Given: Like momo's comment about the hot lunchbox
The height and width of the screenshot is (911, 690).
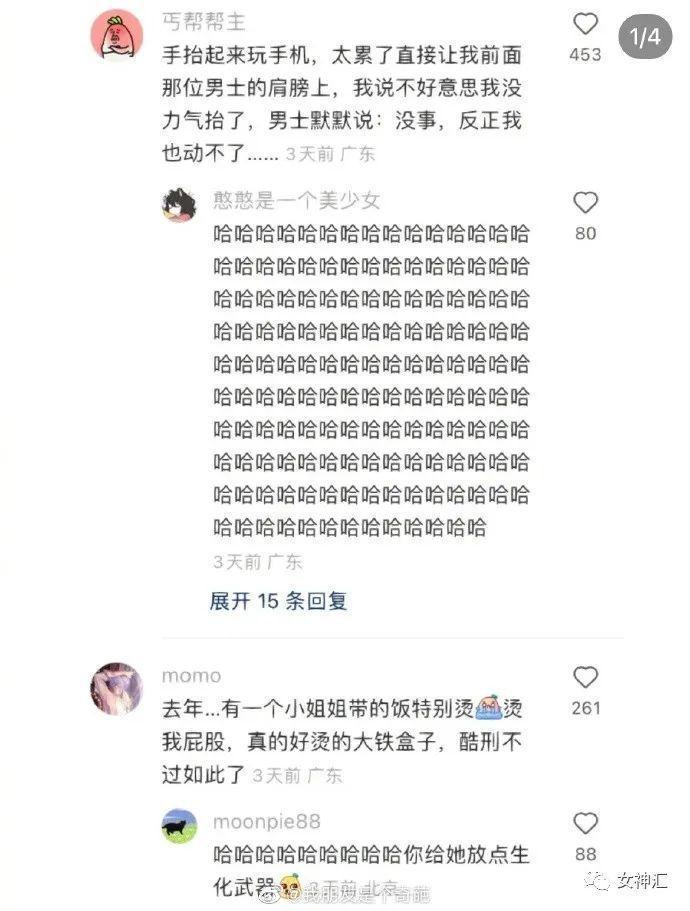Looking at the screenshot, I should click(585, 678).
